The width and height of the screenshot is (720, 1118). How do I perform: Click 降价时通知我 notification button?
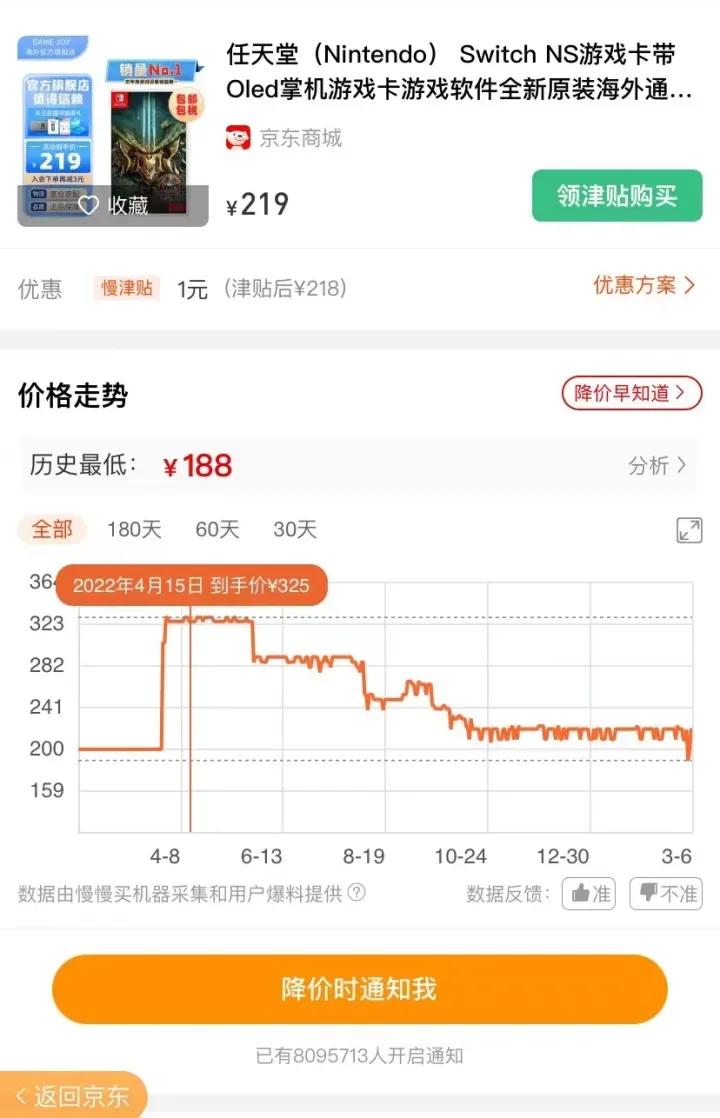360,988
